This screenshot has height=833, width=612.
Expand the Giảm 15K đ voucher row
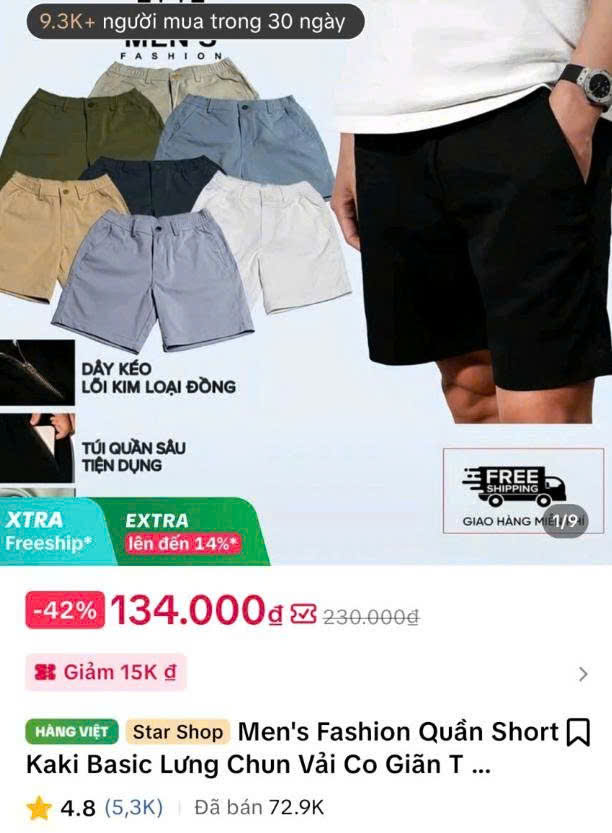click(583, 674)
